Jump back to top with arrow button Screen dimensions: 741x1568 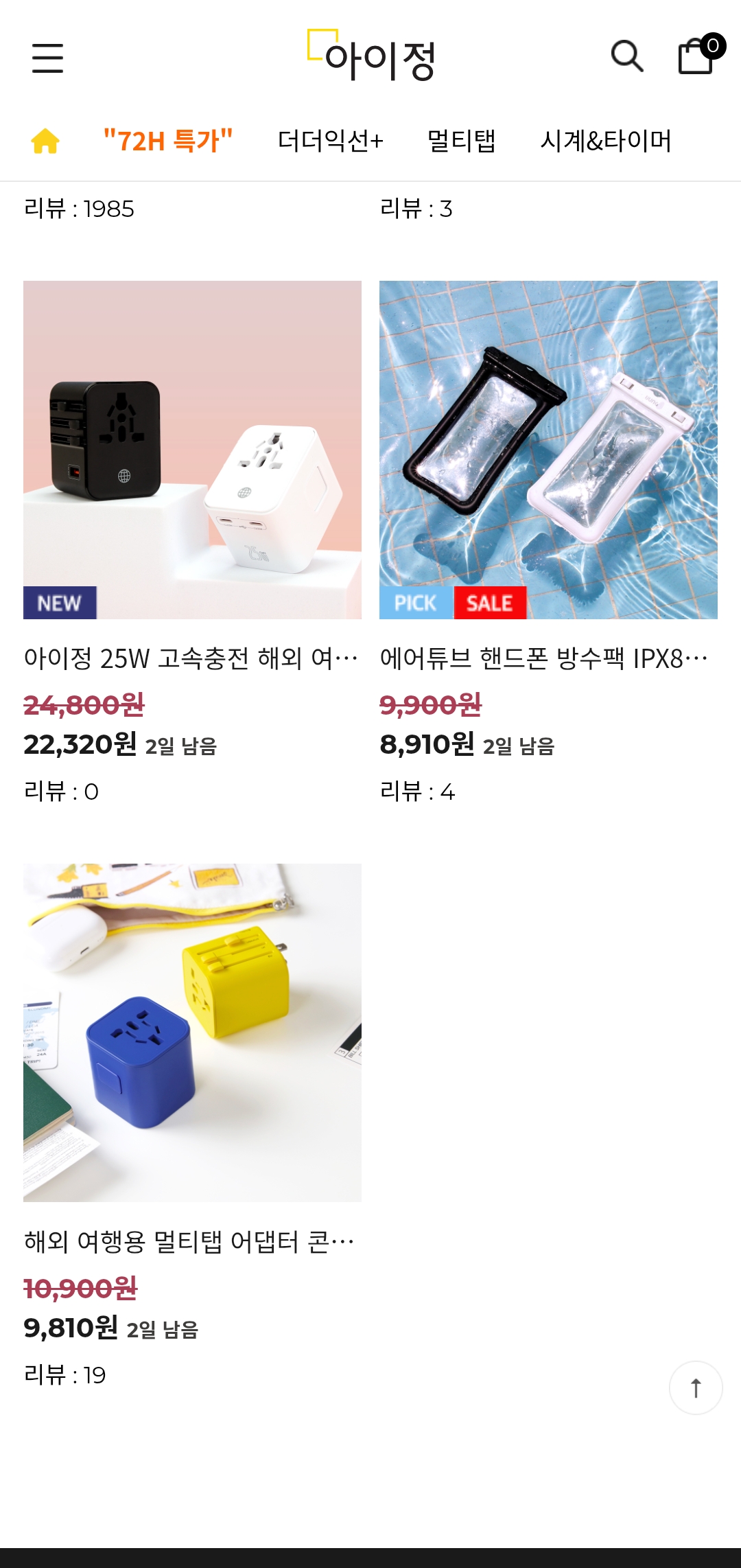(696, 1387)
